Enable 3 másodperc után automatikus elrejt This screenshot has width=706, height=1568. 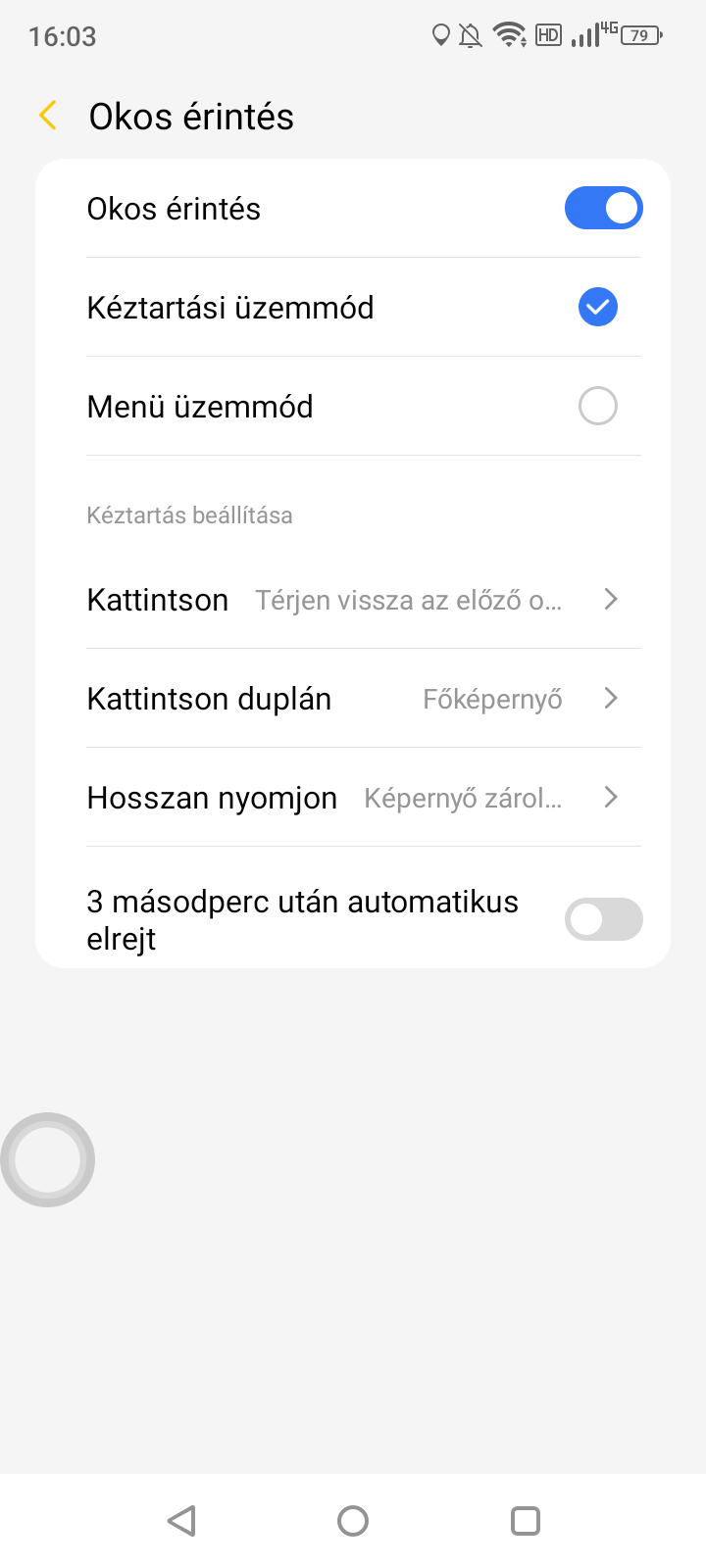click(603, 919)
